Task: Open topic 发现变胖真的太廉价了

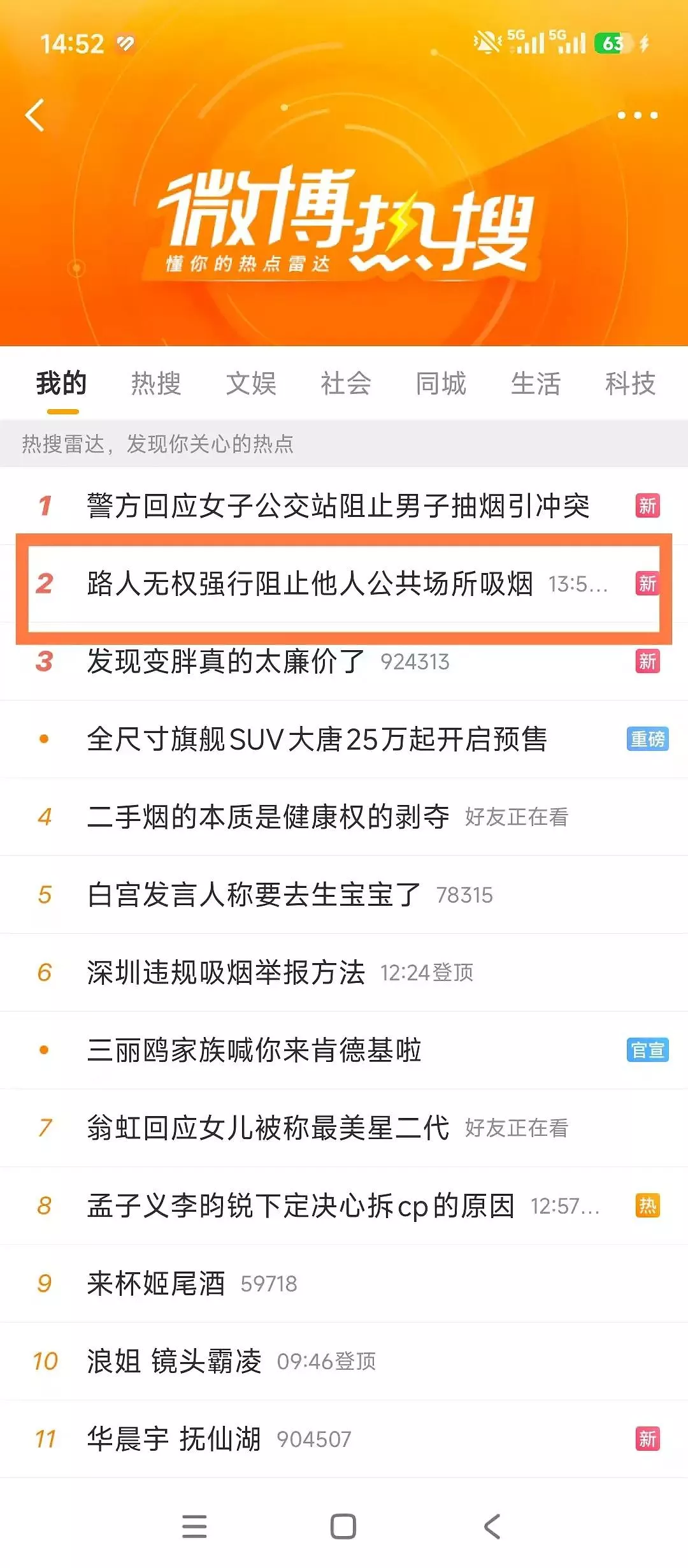Action: click(226, 662)
